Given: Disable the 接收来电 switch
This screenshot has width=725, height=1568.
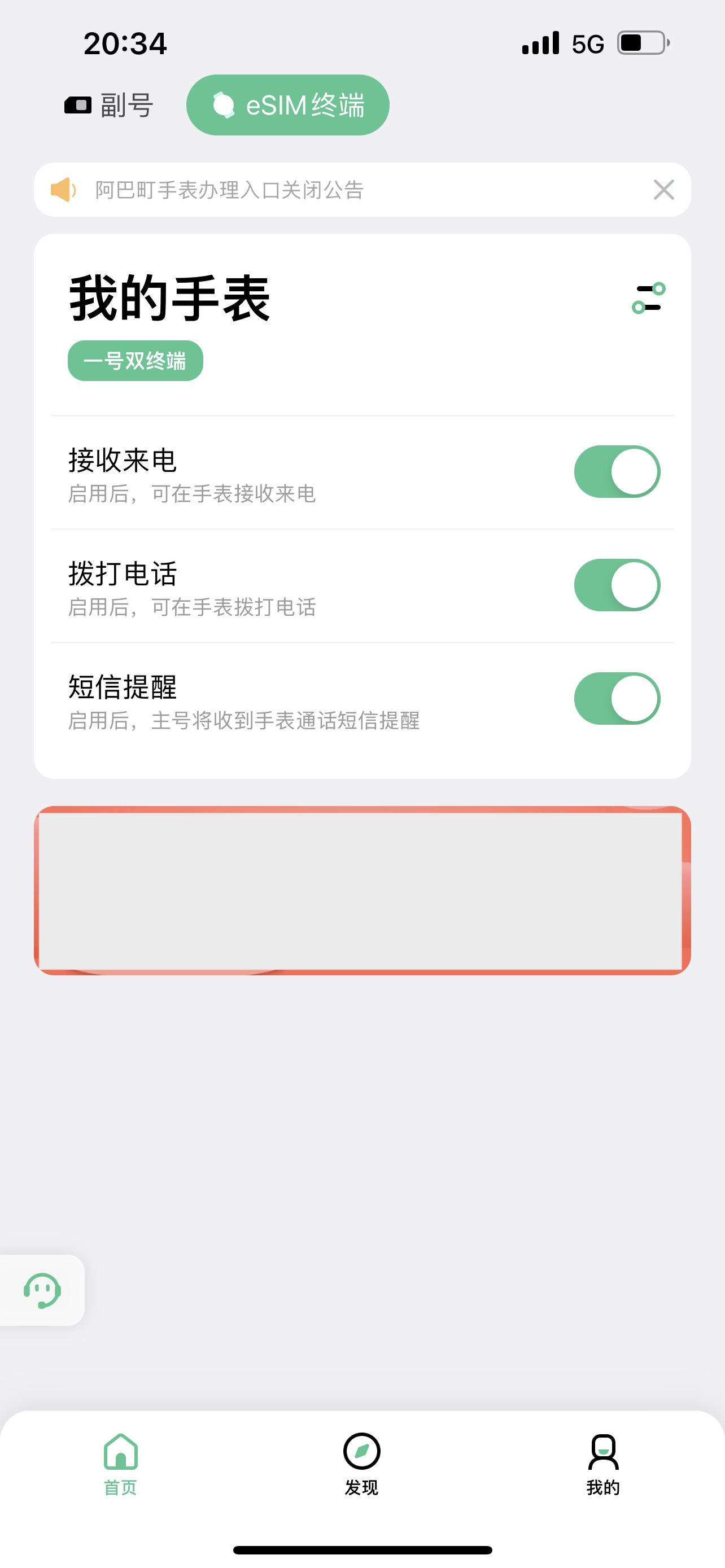Looking at the screenshot, I should click(x=617, y=472).
